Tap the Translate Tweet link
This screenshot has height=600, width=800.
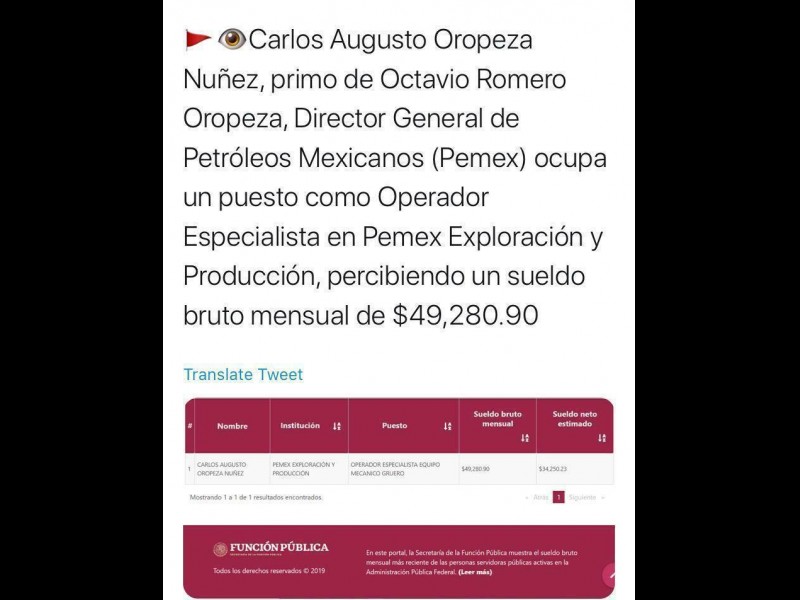point(243,375)
